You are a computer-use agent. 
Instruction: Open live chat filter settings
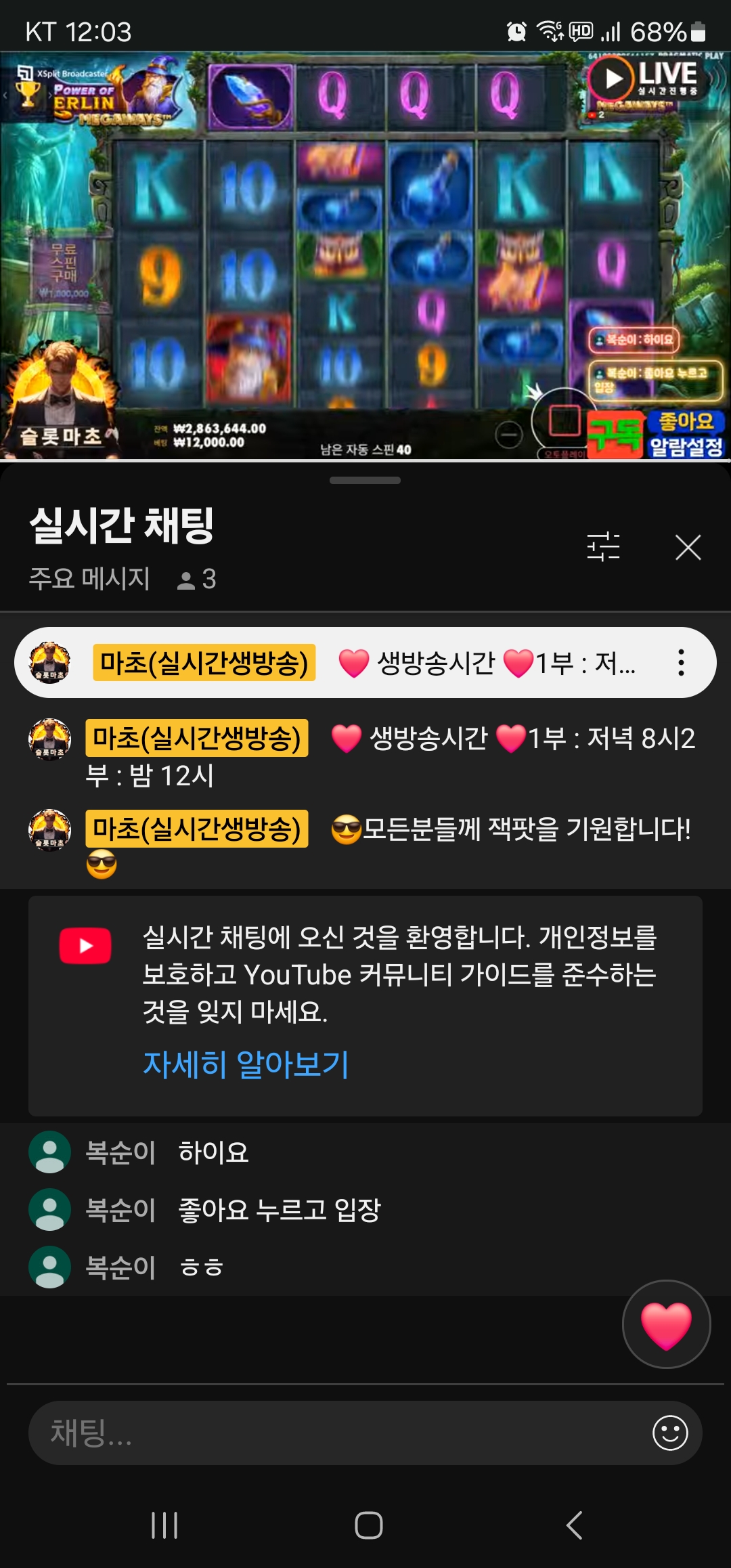pyautogui.click(x=602, y=547)
